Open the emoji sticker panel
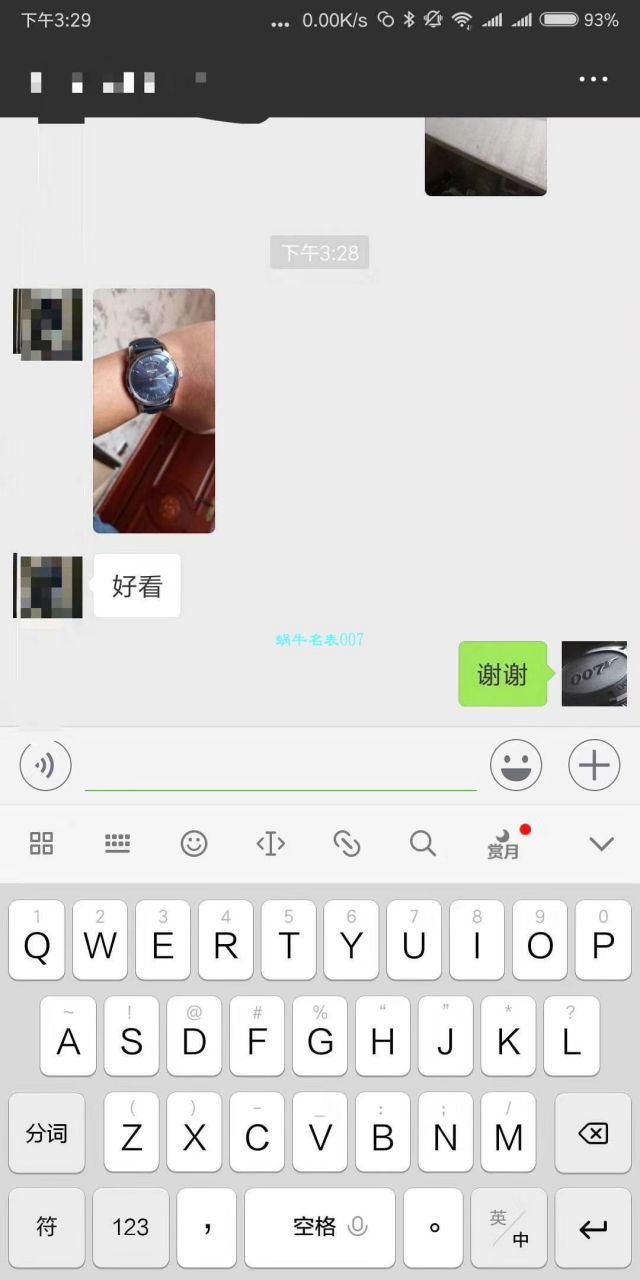Viewport: 640px width, 1280px height. pyautogui.click(x=516, y=766)
